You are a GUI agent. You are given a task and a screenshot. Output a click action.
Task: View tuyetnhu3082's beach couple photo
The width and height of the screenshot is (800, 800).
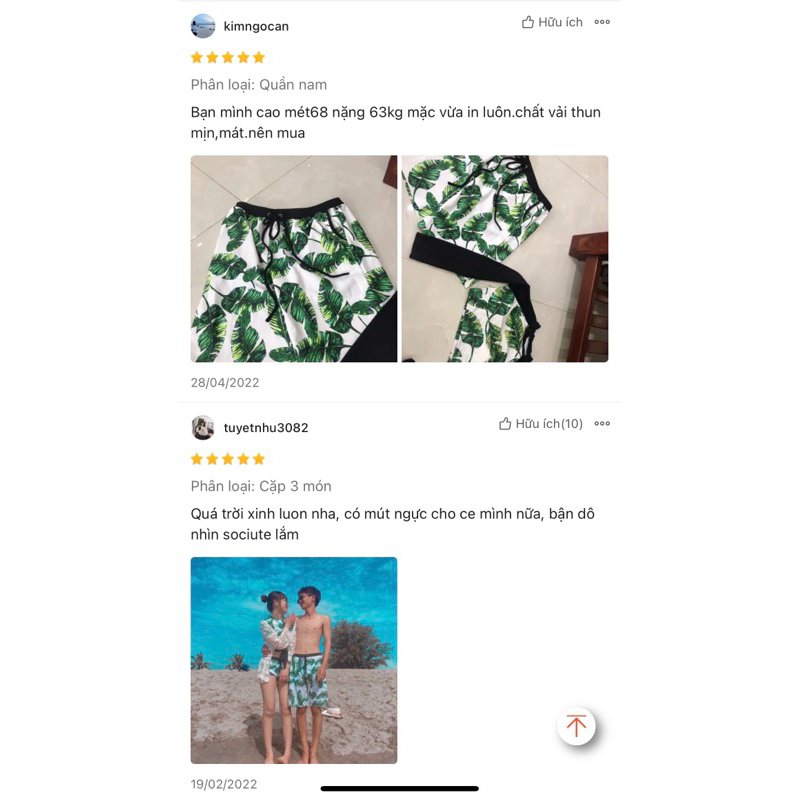click(x=294, y=660)
